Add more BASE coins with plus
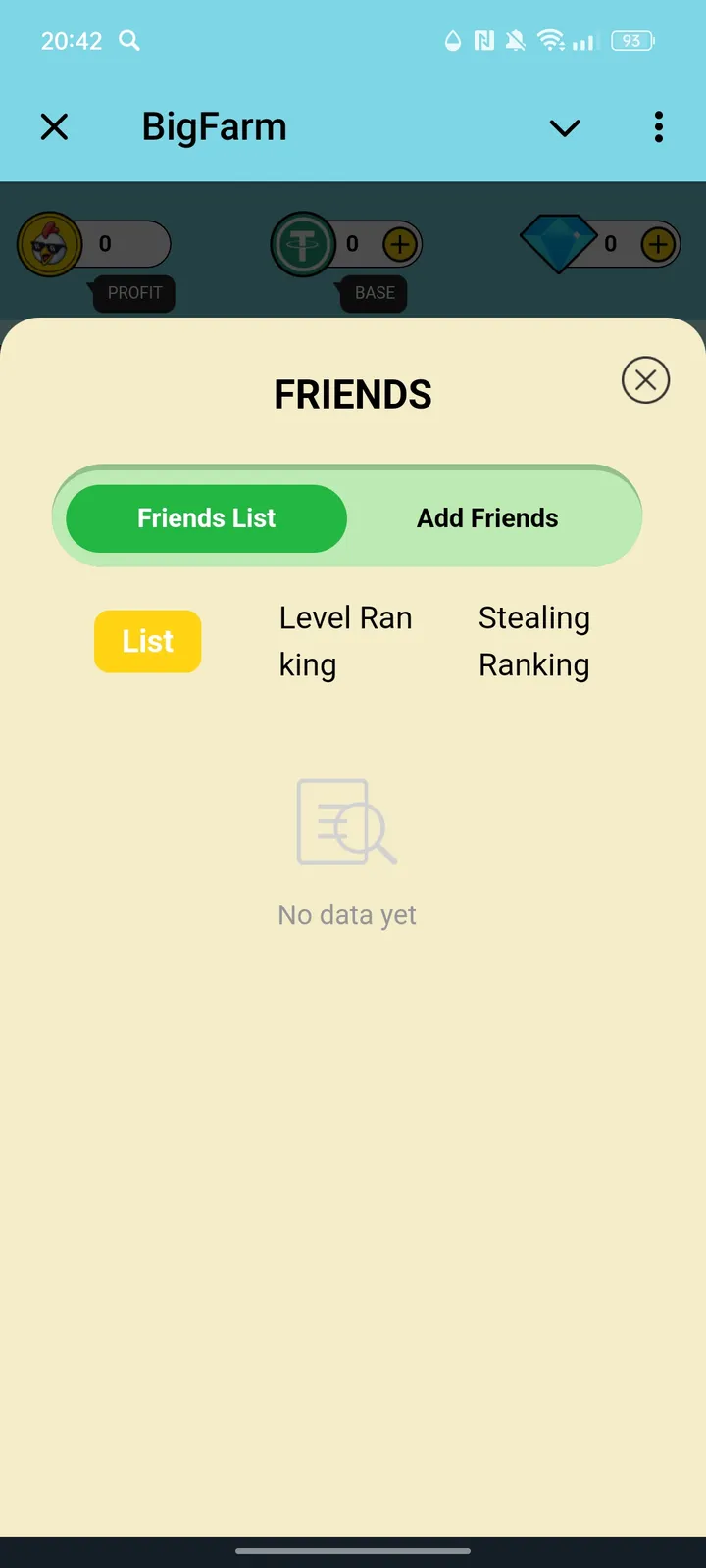 pos(399,244)
